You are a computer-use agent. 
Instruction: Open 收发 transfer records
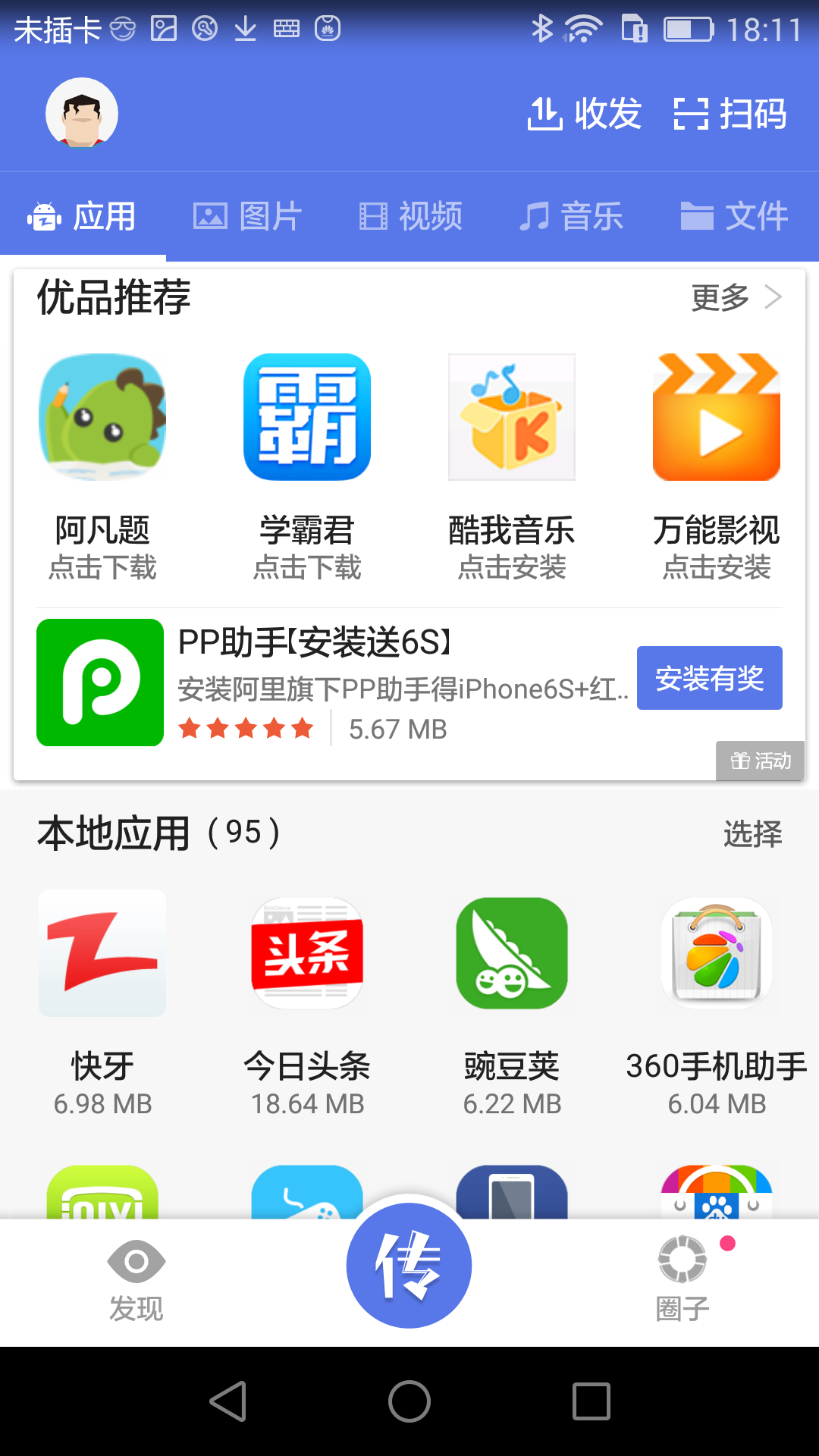585,115
